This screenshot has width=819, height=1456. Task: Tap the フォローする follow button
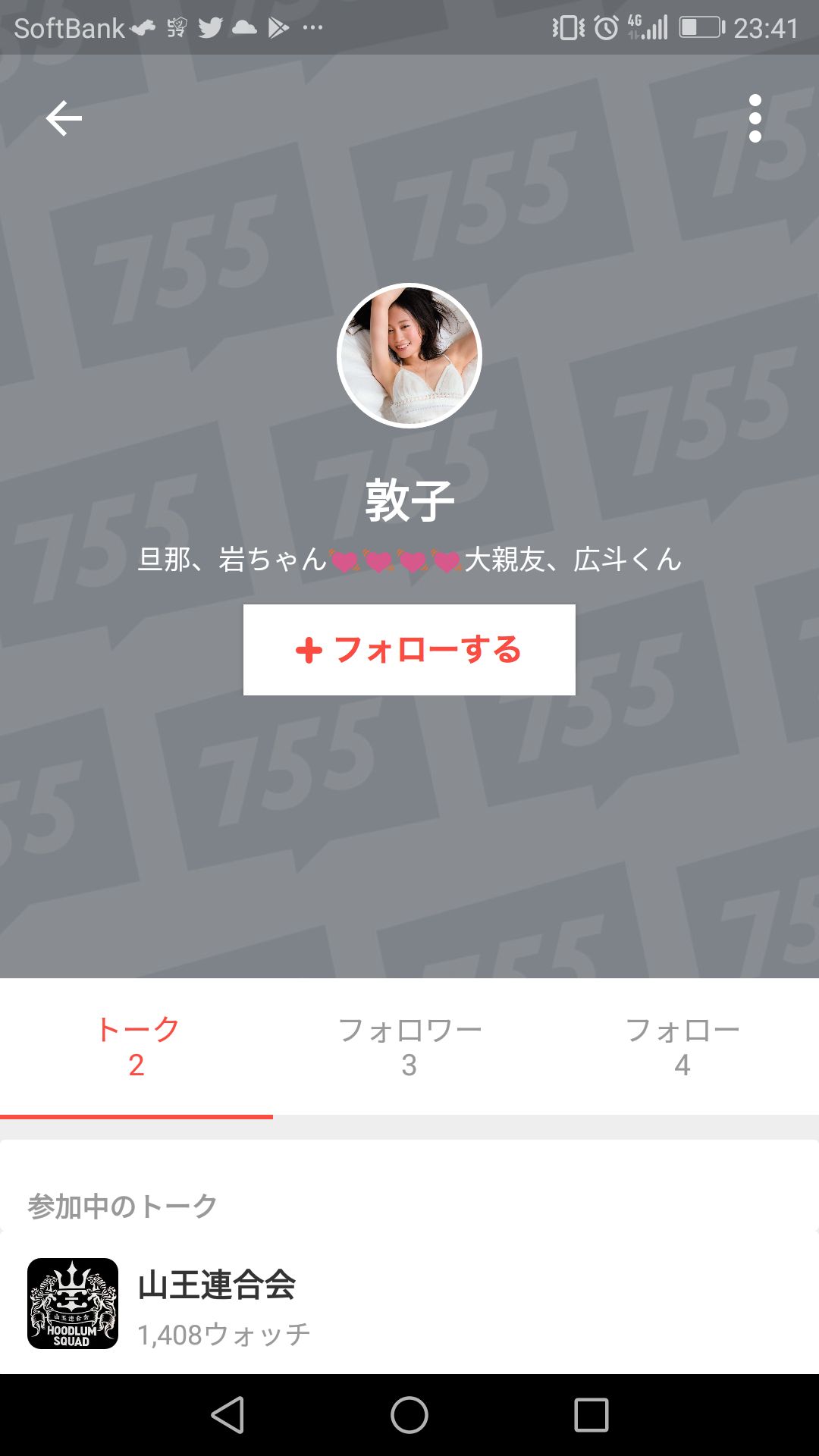[x=409, y=650]
